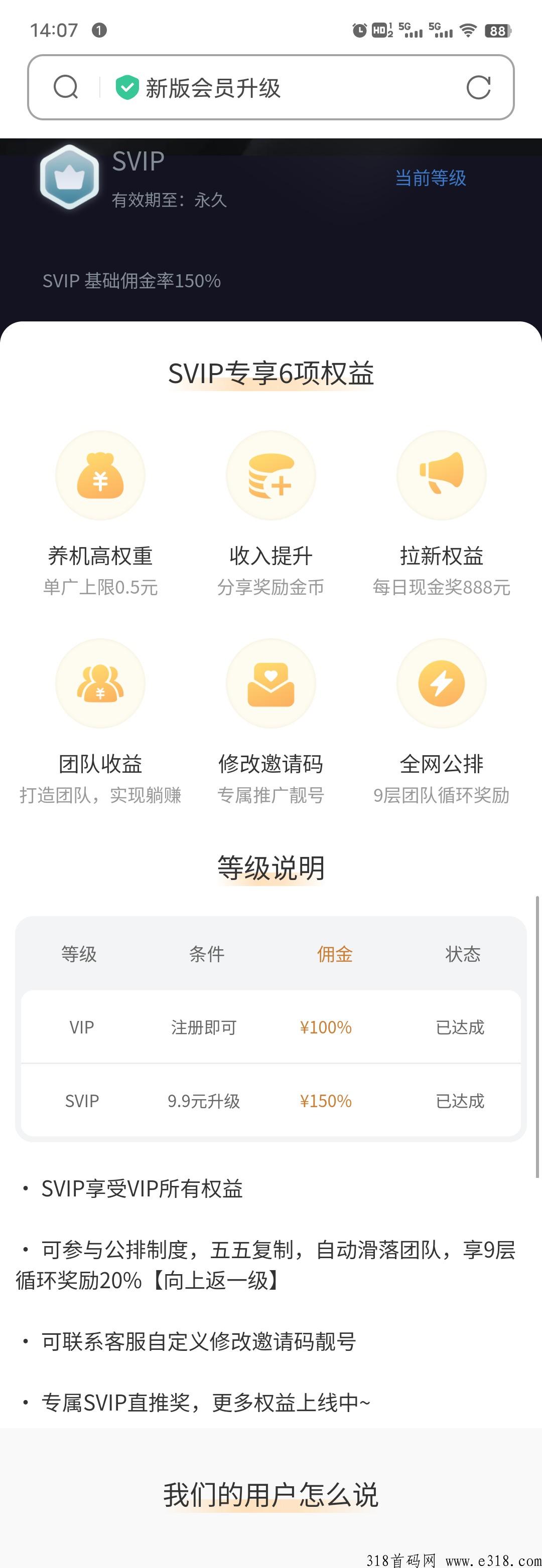Open the 当前等级 link

pyautogui.click(x=430, y=179)
